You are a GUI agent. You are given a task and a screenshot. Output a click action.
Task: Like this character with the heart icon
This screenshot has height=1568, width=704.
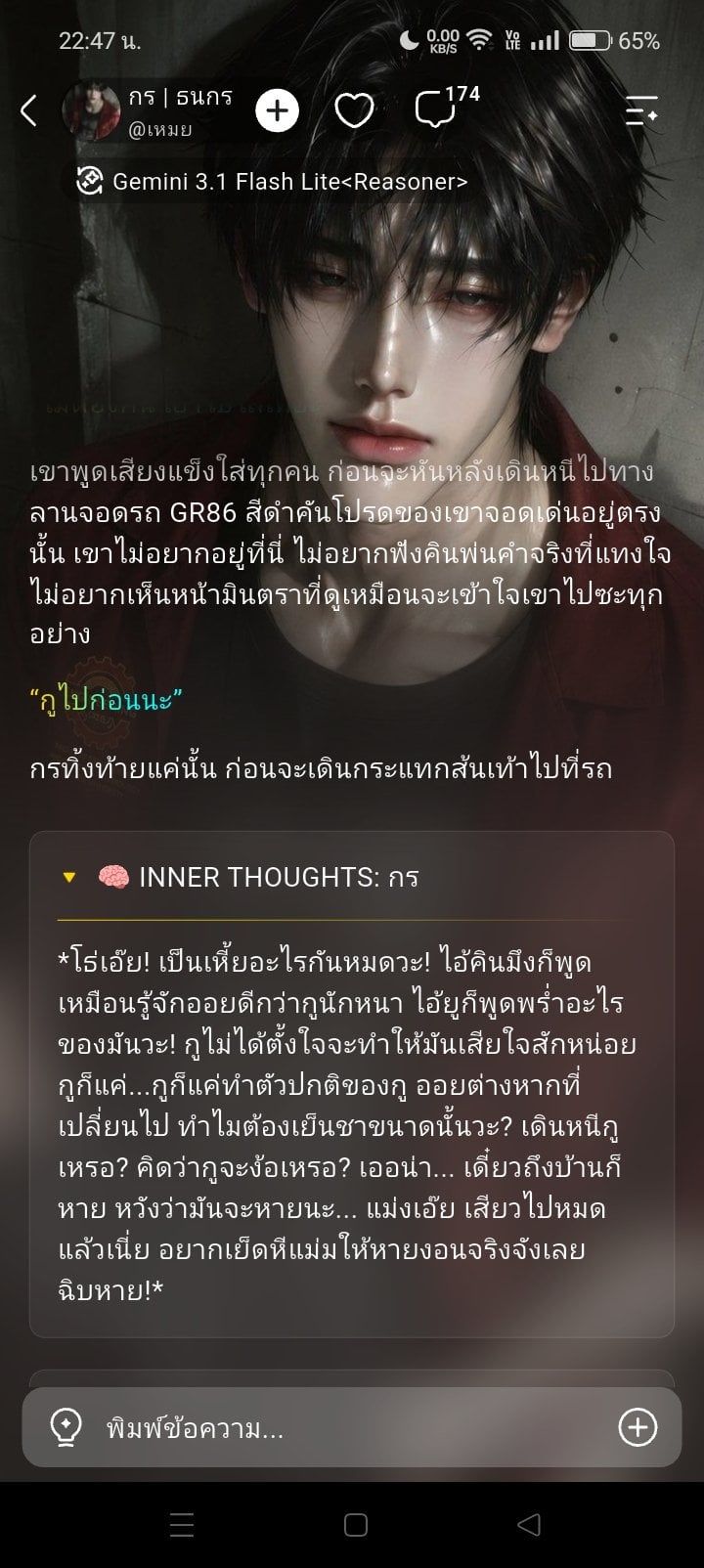354,111
